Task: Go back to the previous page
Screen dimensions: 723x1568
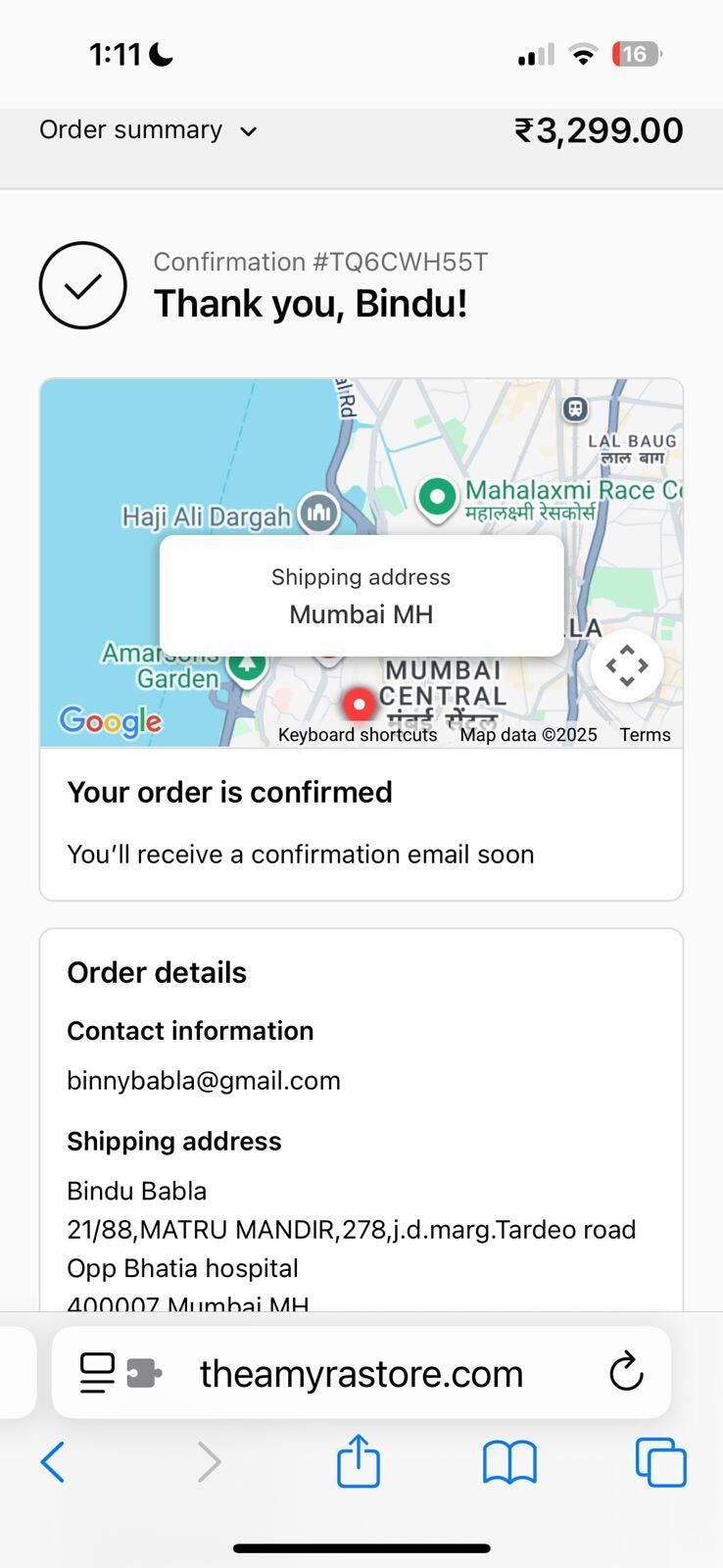Action: click(53, 1462)
